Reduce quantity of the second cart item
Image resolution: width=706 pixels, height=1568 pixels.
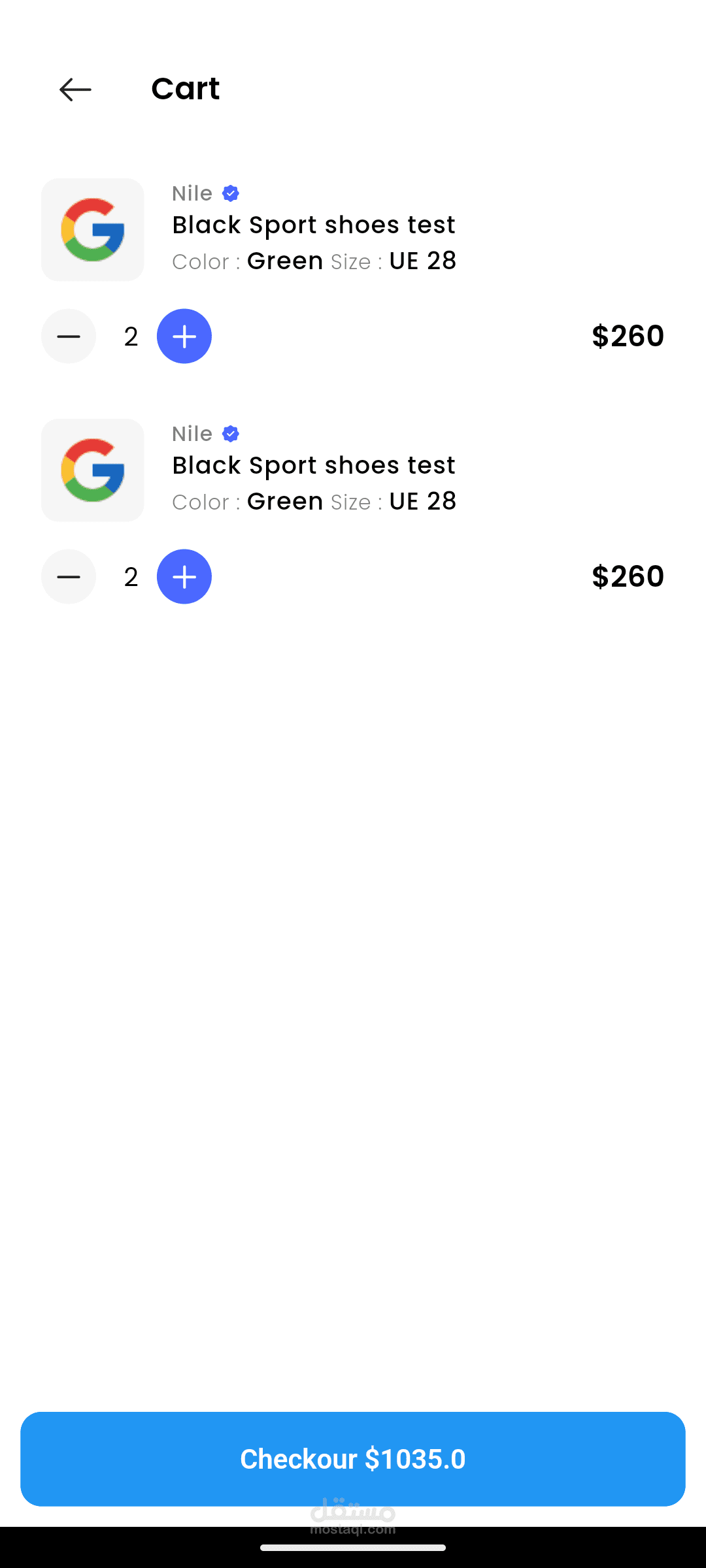coord(69,577)
